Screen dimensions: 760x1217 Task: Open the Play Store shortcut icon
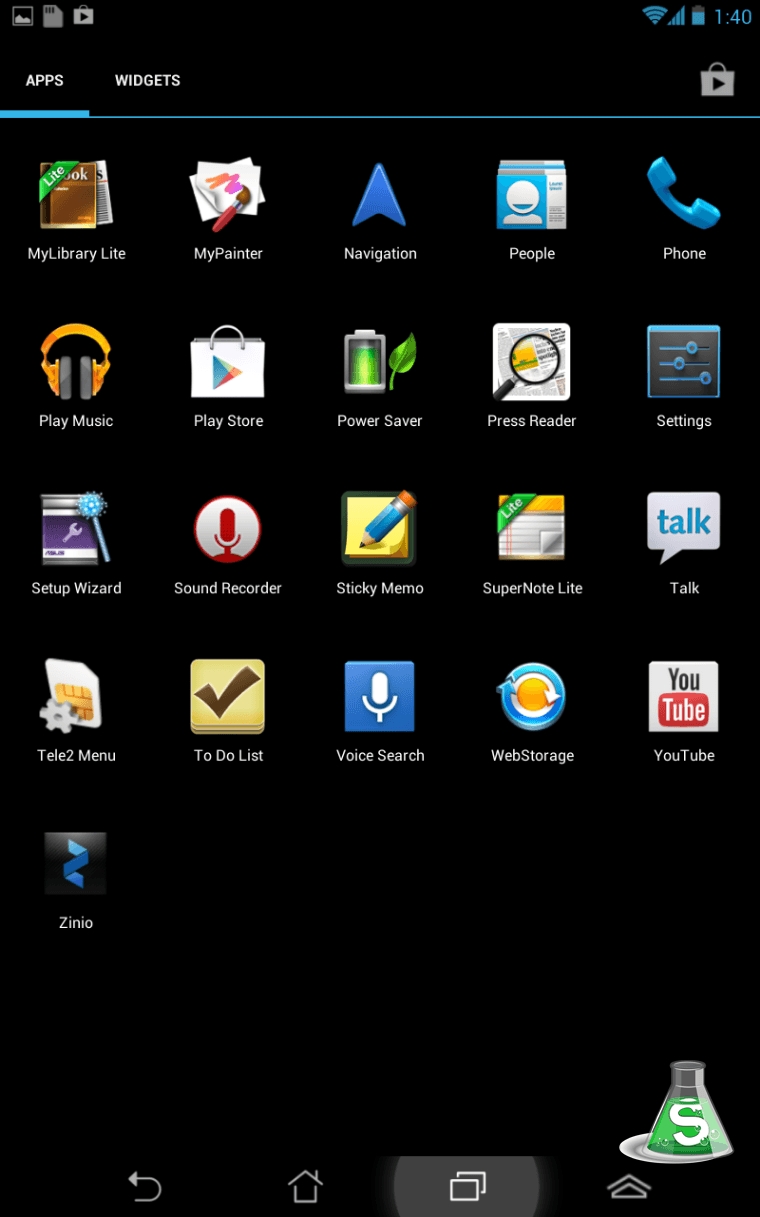717,80
